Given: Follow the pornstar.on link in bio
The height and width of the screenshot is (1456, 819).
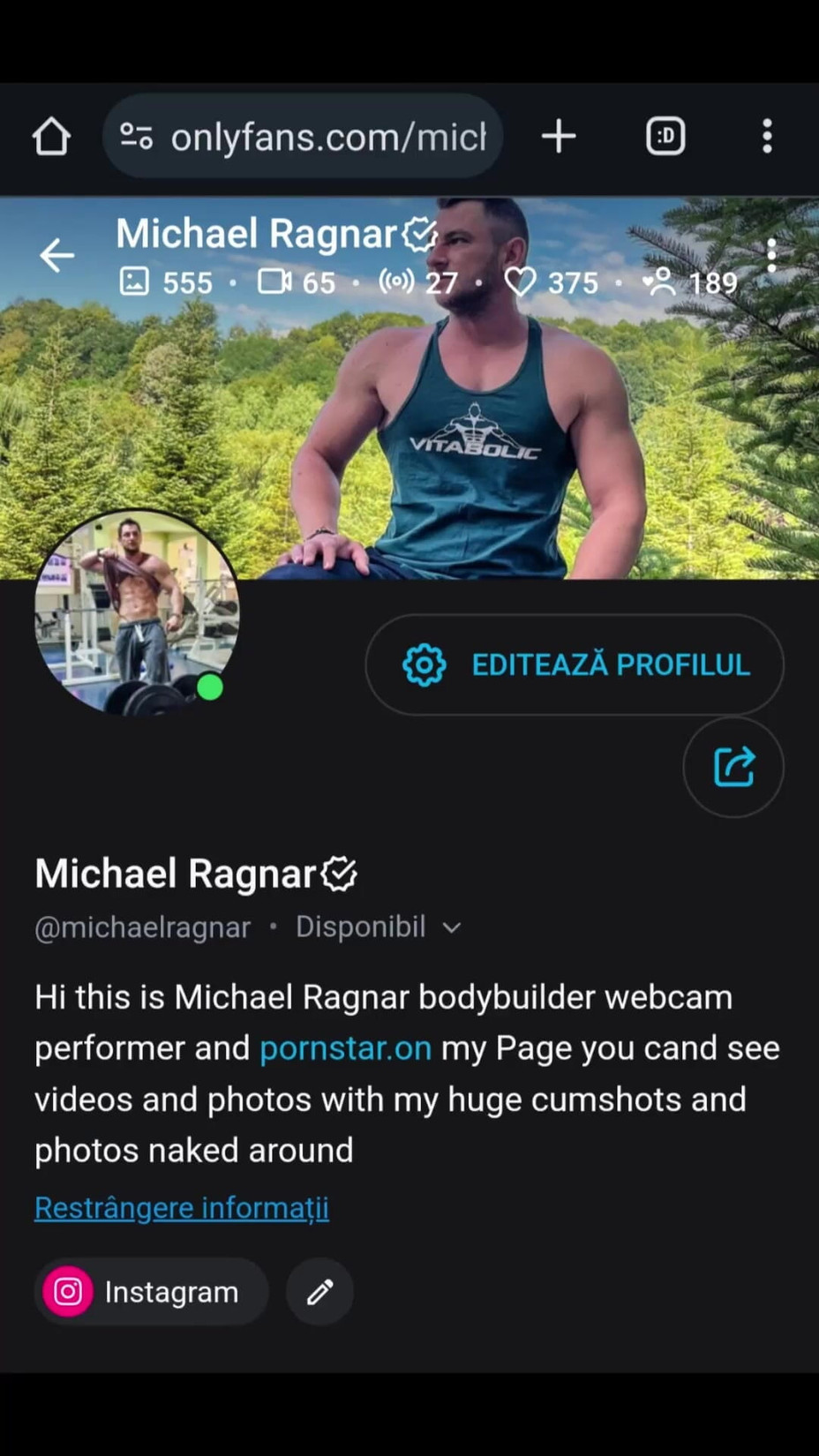Looking at the screenshot, I should pos(345,1048).
